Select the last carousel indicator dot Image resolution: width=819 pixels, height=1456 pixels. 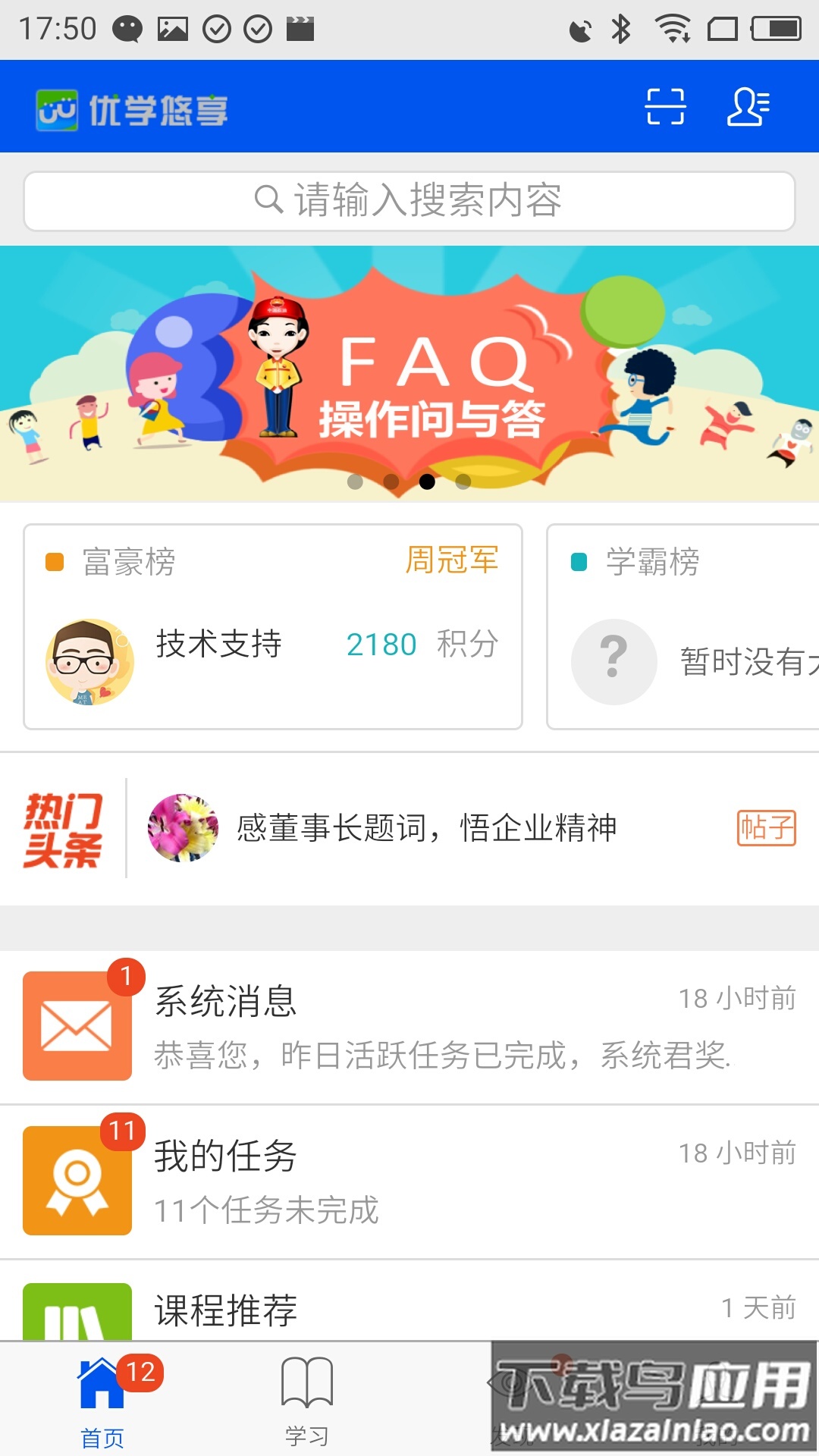463,480
